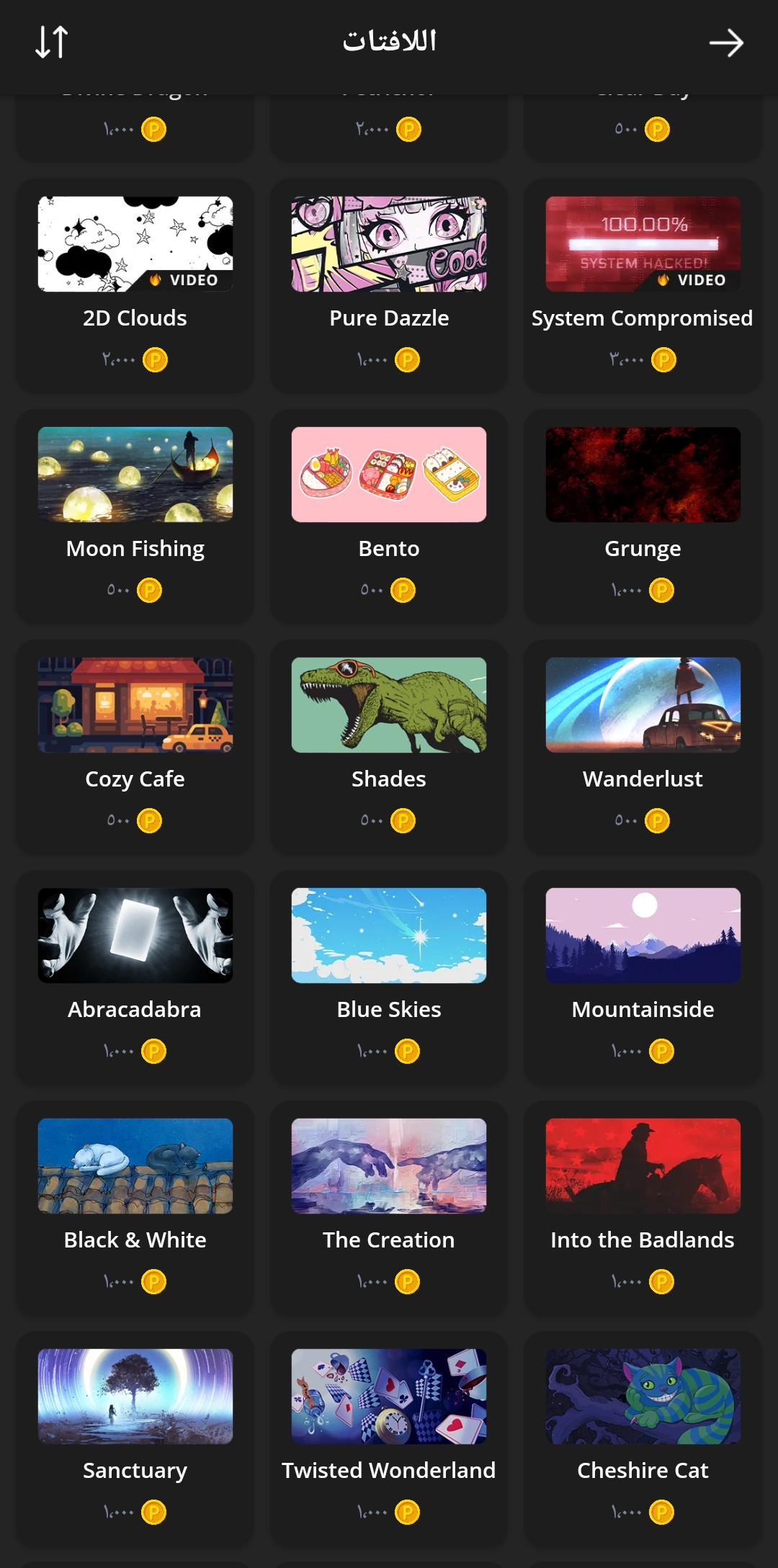Open the Black & White banner

click(x=135, y=1167)
